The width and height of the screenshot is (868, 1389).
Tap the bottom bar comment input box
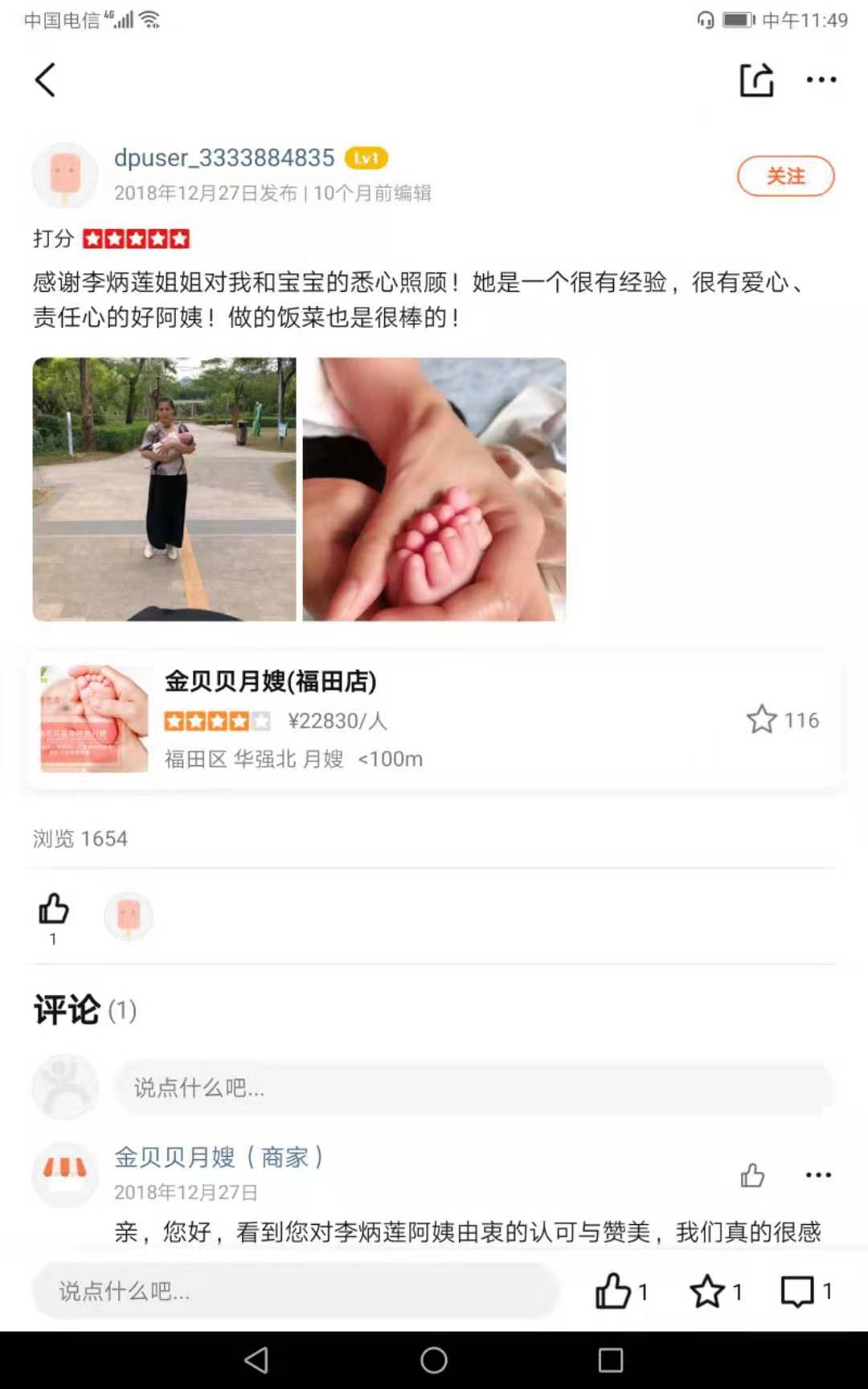pos(295,1291)
